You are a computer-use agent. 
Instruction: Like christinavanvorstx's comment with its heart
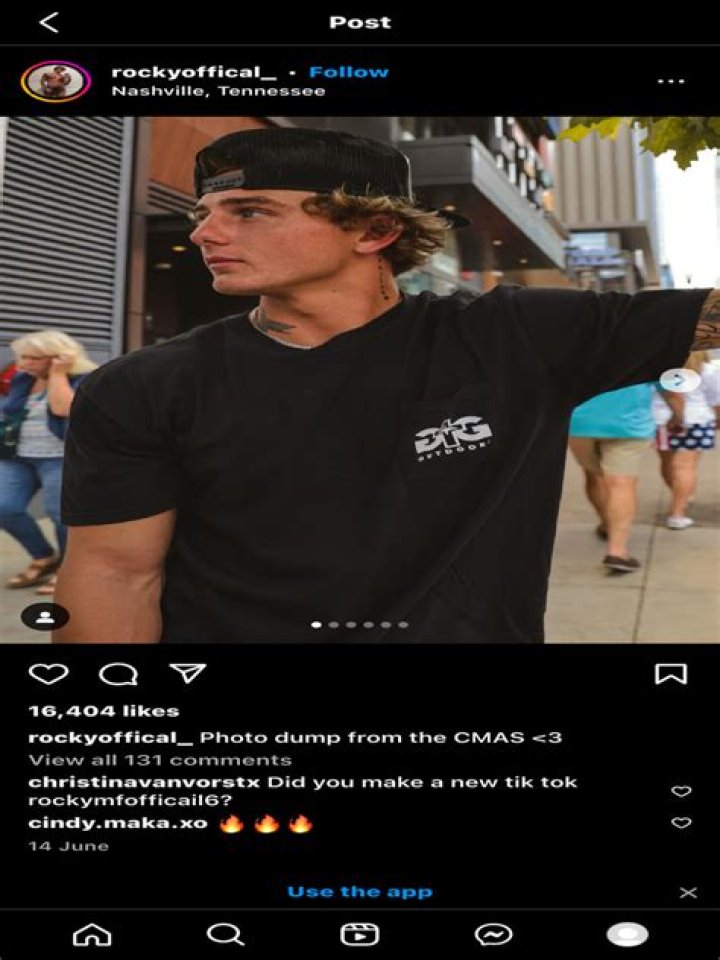(681, 790)
